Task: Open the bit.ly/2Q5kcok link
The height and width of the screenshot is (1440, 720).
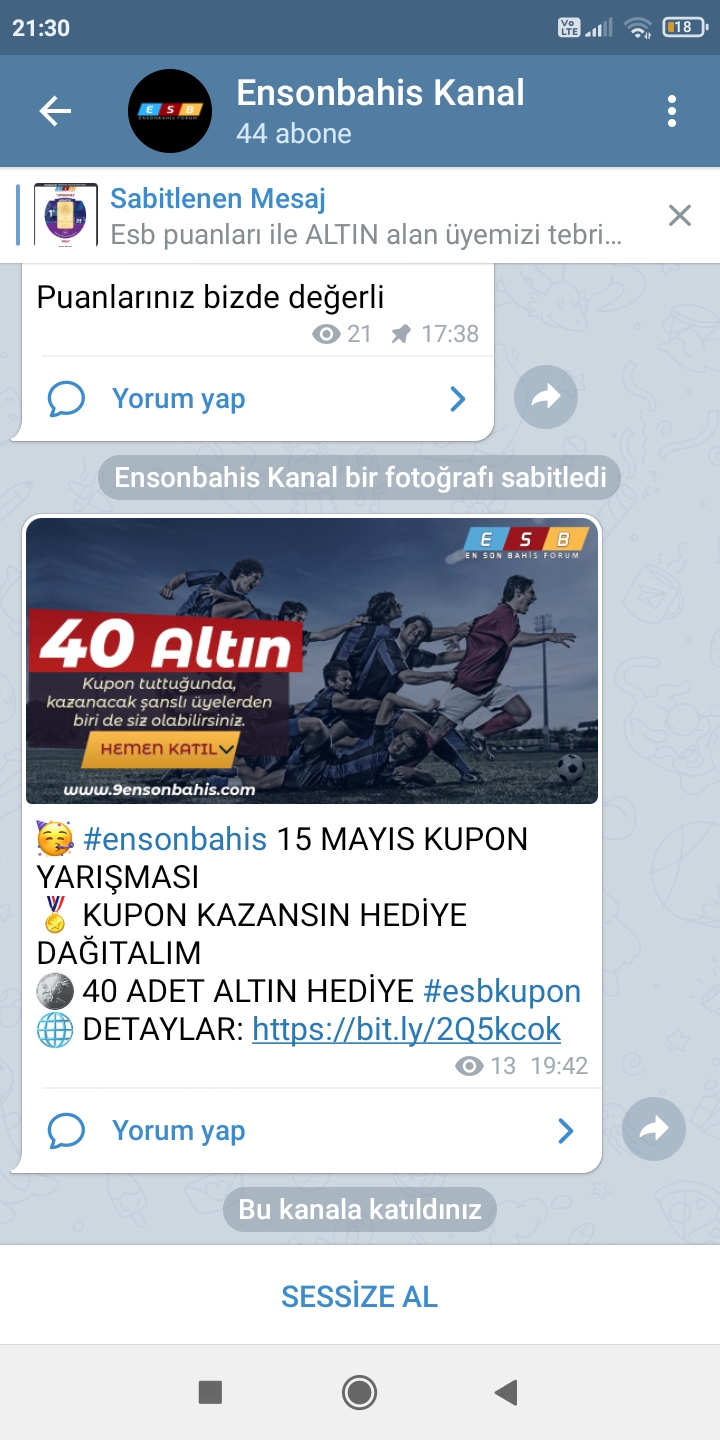Action: click(x=406, y=1029)
